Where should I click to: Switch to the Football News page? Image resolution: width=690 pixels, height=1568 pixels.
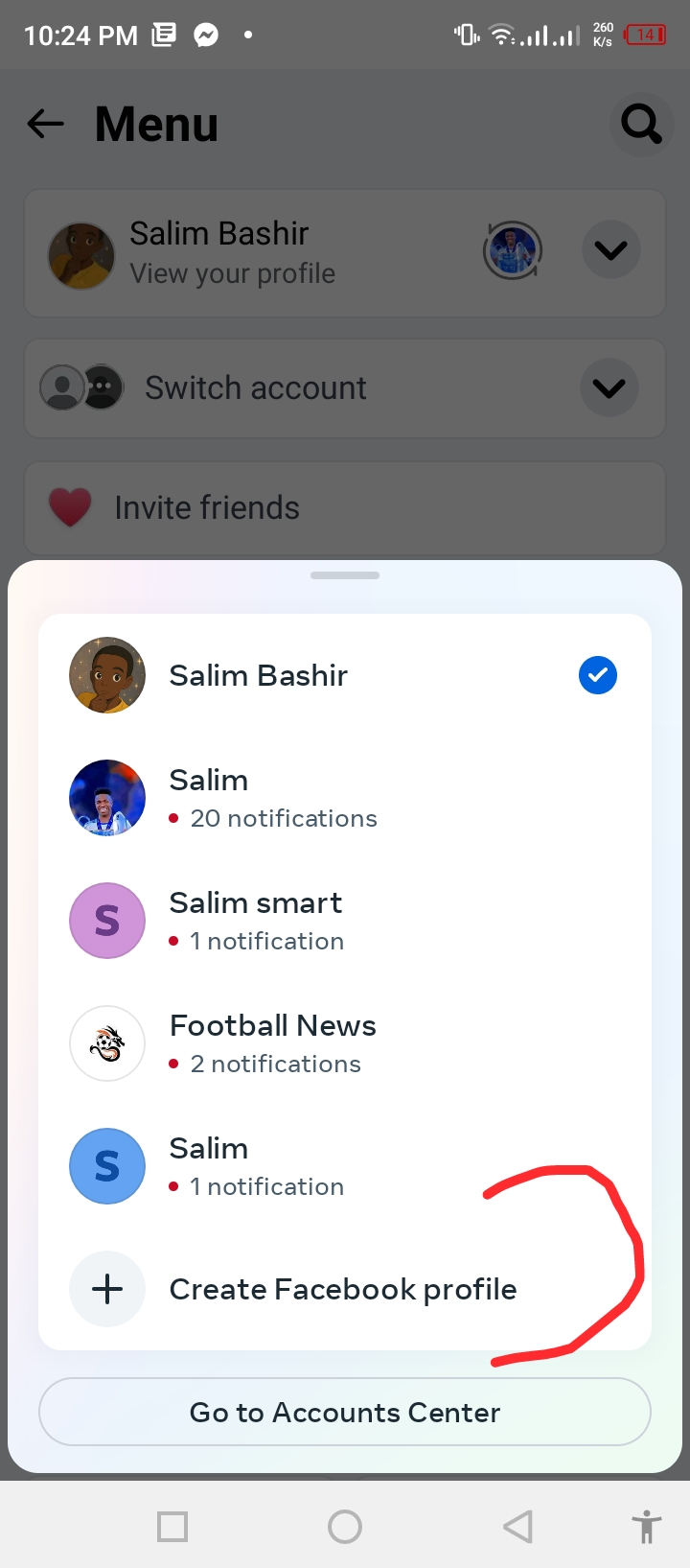pyautogui.click(x=345, y=1043)
